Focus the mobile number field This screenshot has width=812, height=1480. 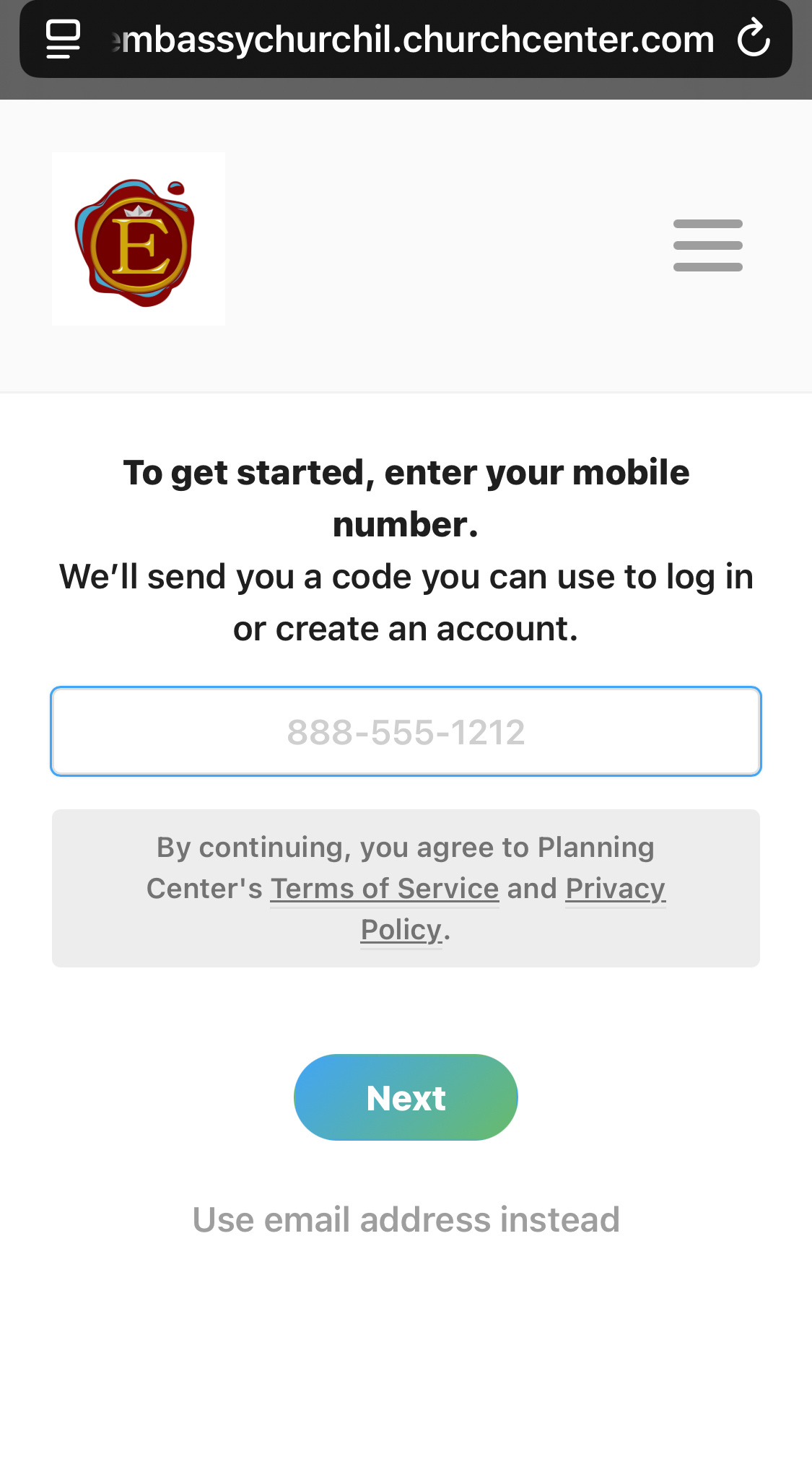click(406, 731)
